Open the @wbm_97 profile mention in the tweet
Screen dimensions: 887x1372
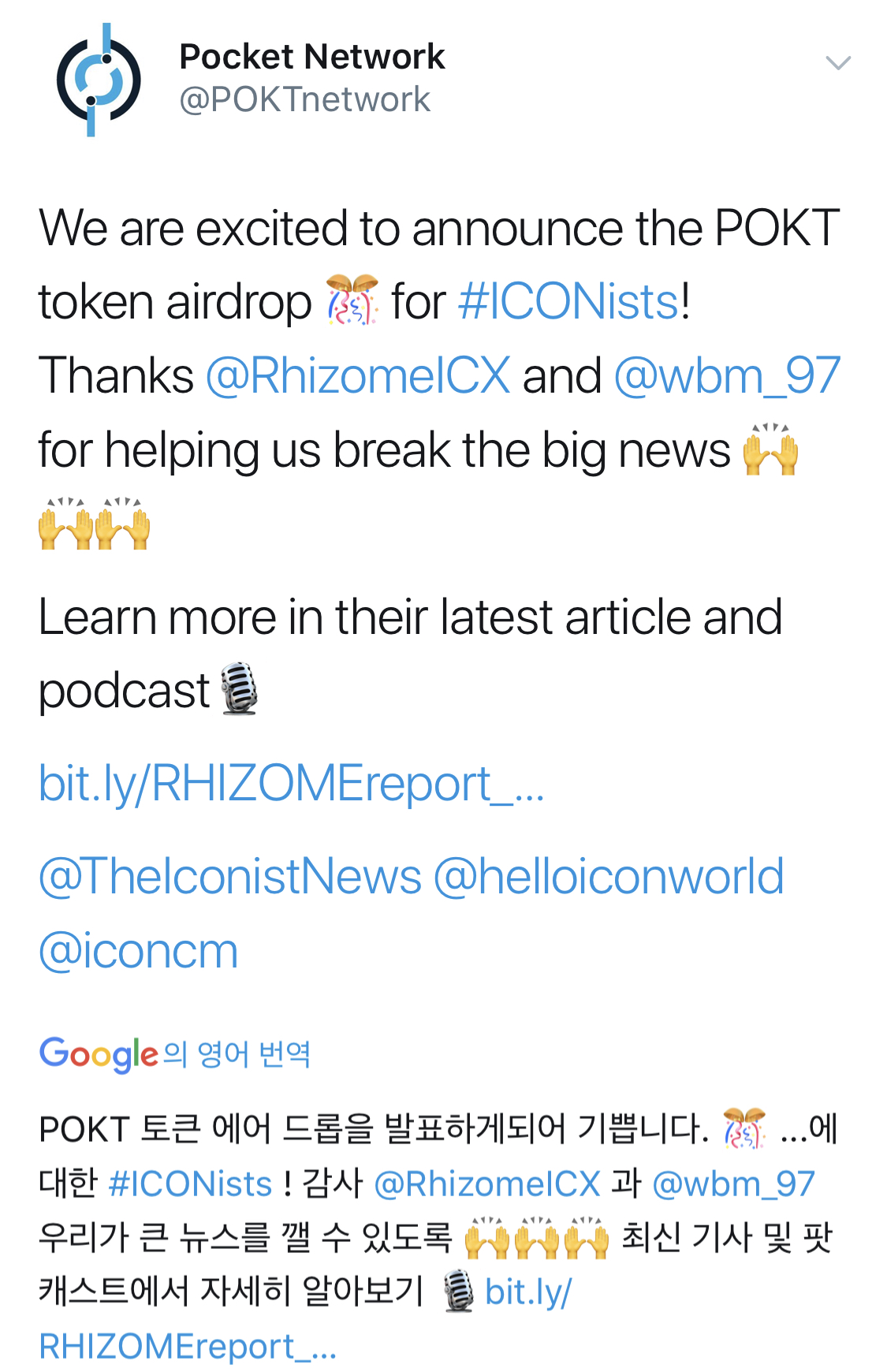726,376
